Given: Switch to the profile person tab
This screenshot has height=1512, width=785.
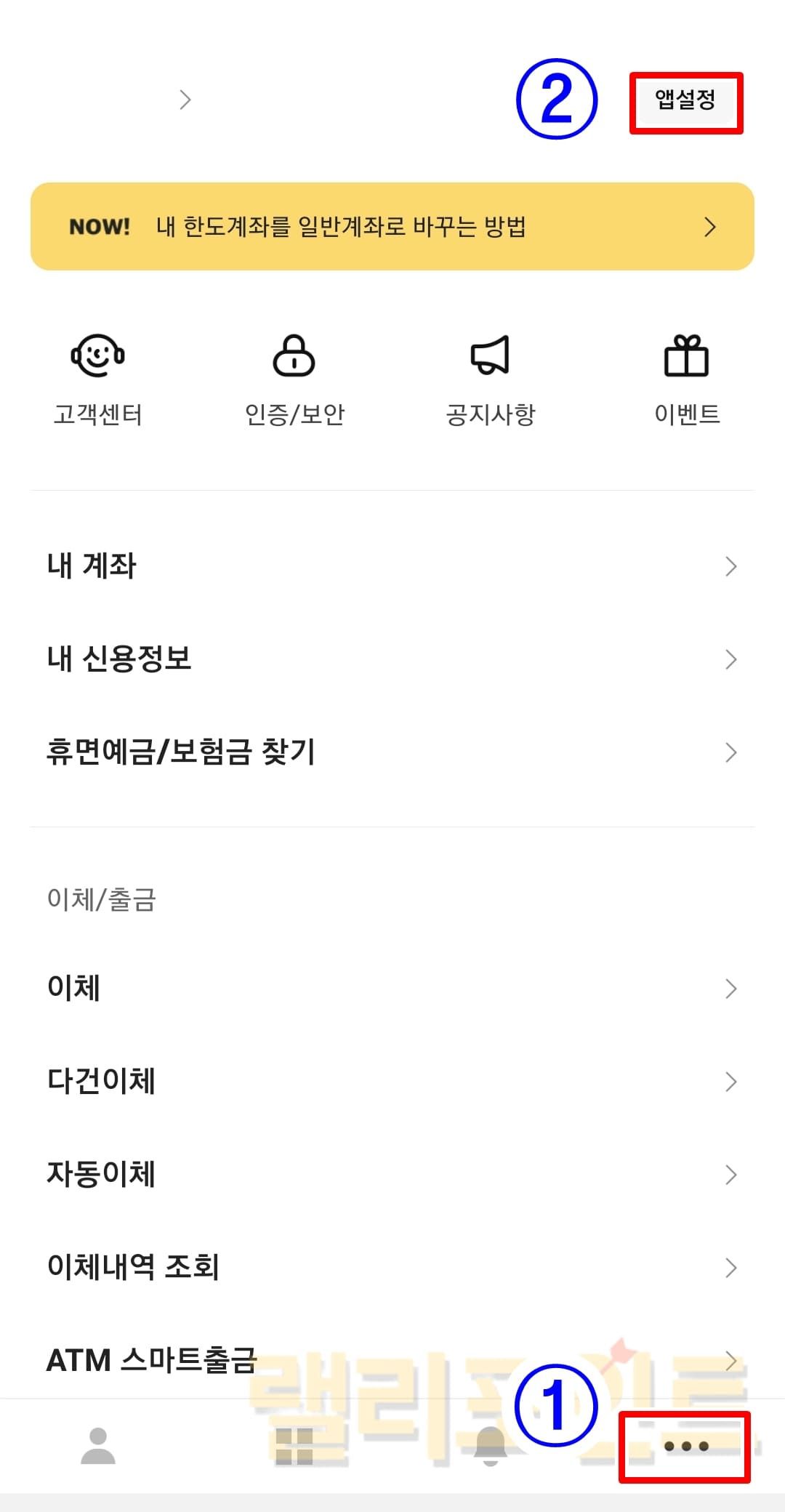Looking at the screenshot, I should pyautogui.click(x=98, y=1447).
